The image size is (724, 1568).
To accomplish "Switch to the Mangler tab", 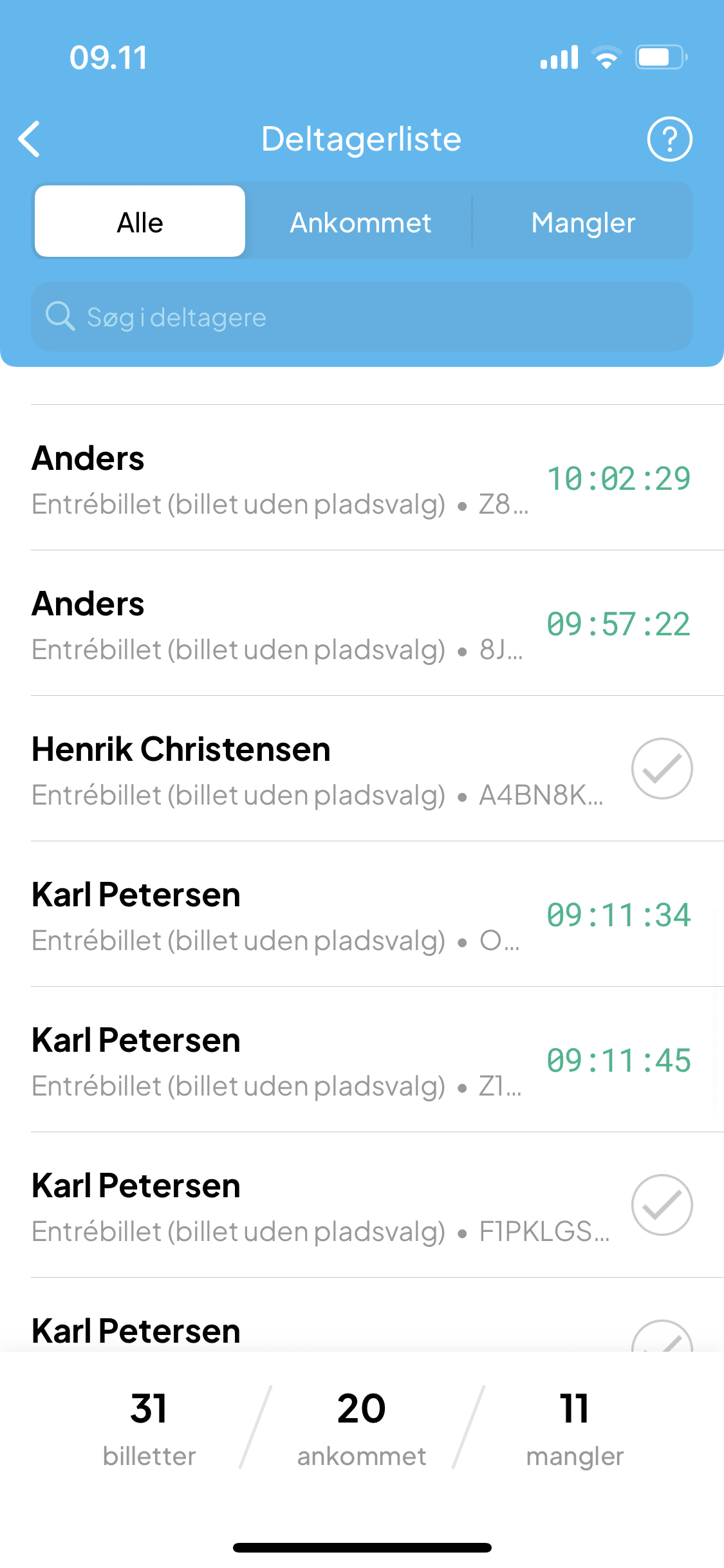I will pyautogui.click(x=583, y=223).
